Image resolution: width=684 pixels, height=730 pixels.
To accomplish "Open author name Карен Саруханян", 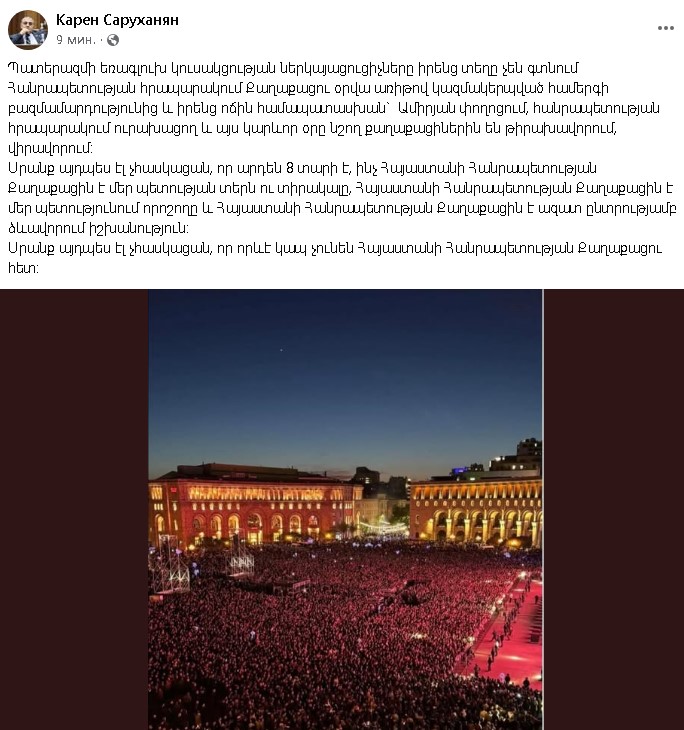I will tap(118, 20).
